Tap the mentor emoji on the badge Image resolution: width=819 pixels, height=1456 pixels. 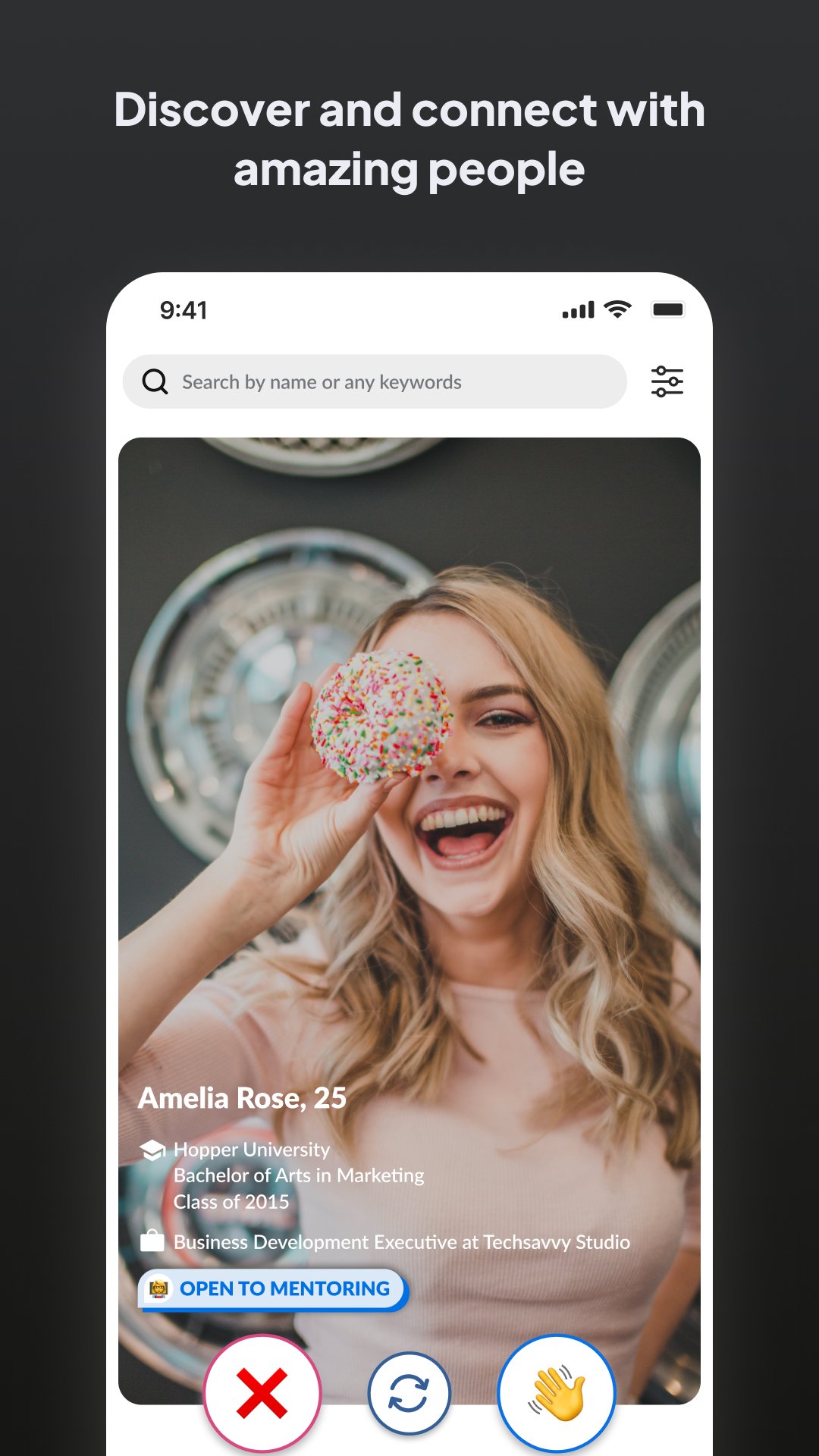pos(158,1288)
